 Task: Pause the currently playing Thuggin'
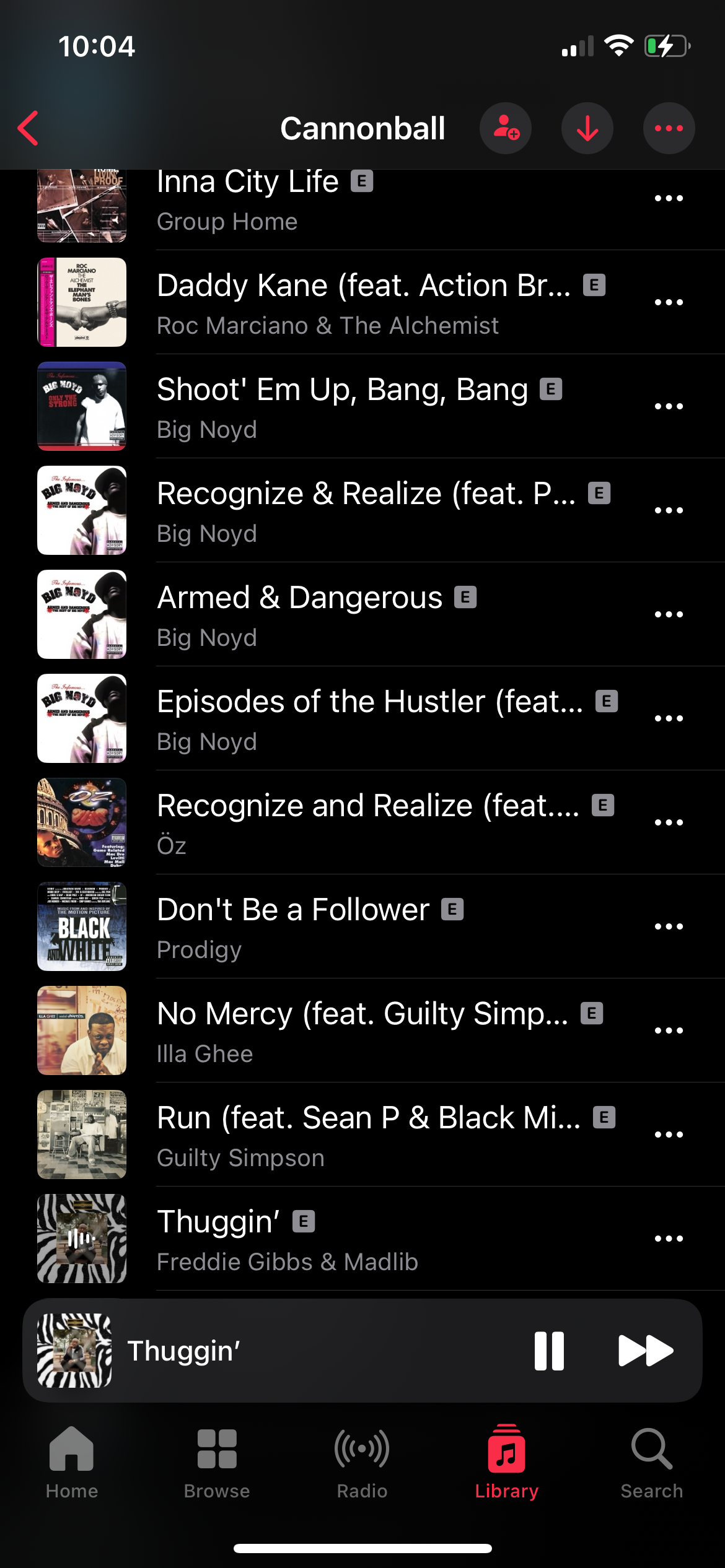549,1351
